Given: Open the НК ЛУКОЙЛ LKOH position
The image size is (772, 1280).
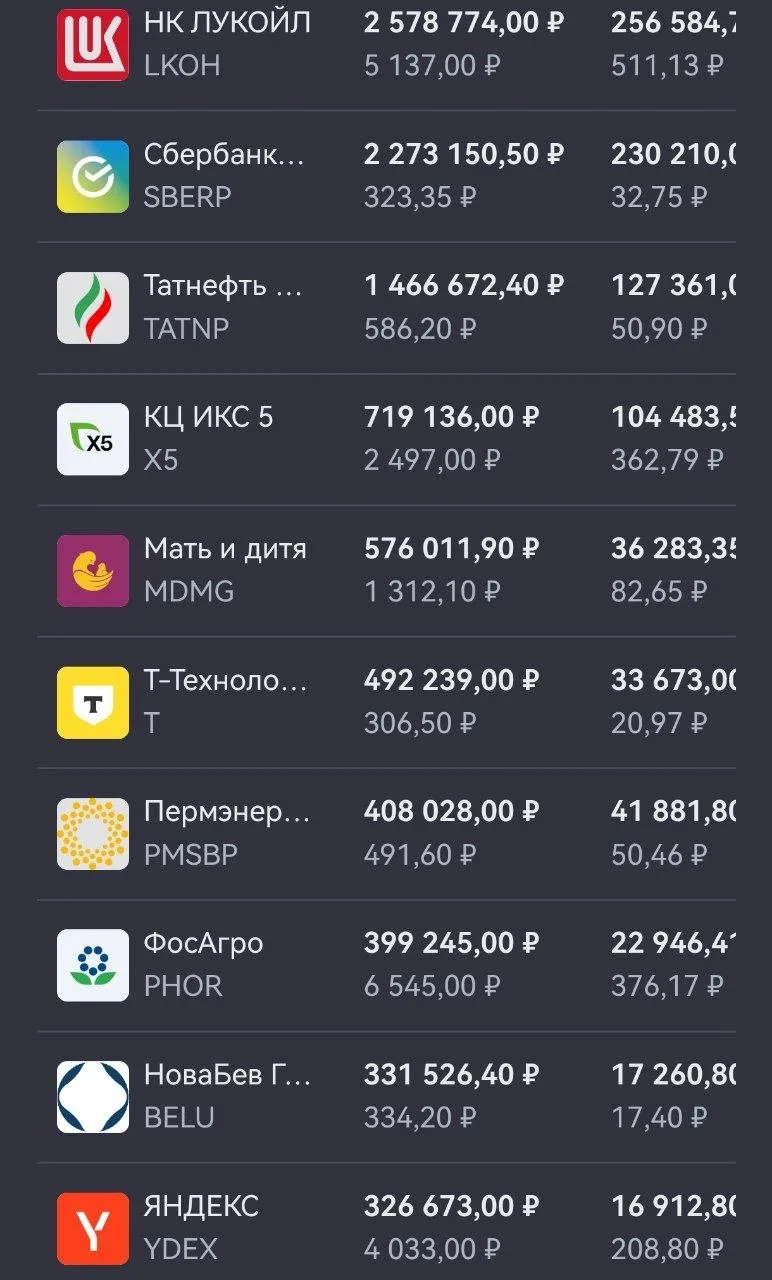Looking at the screenshot, I should (x=386, y=44).
